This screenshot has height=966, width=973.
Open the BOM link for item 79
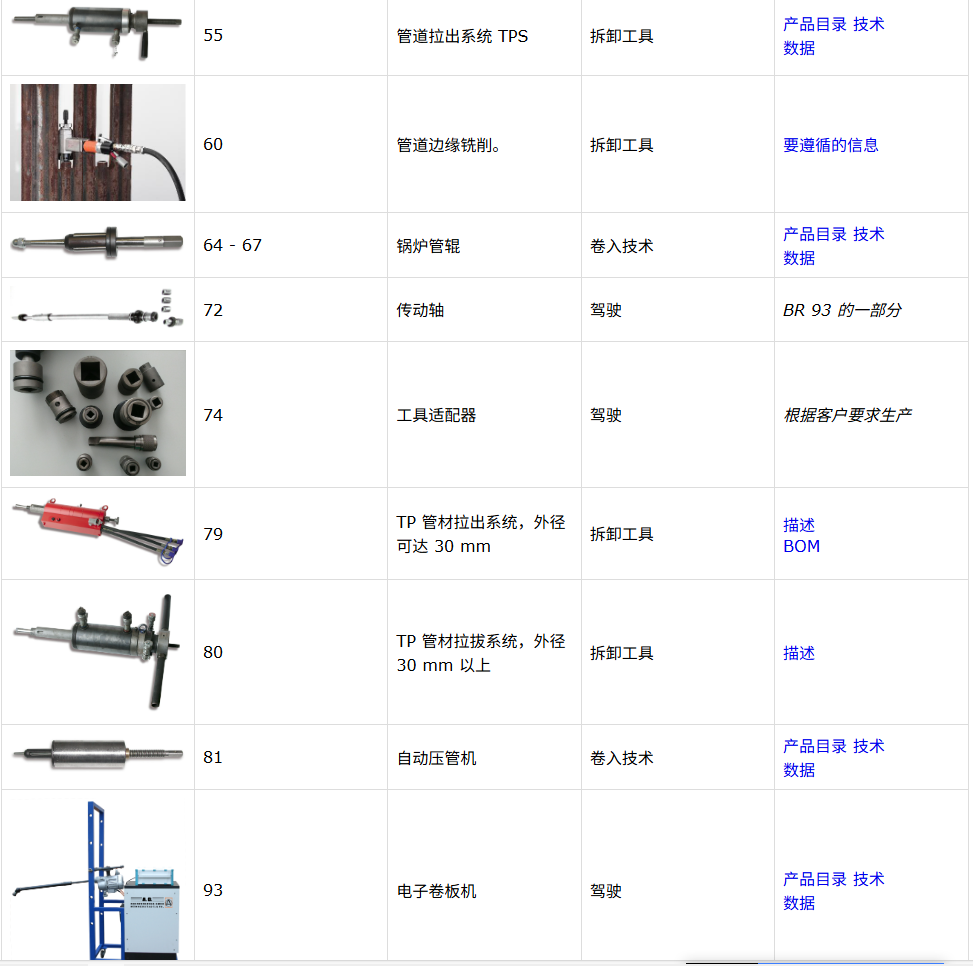(801, 547)
